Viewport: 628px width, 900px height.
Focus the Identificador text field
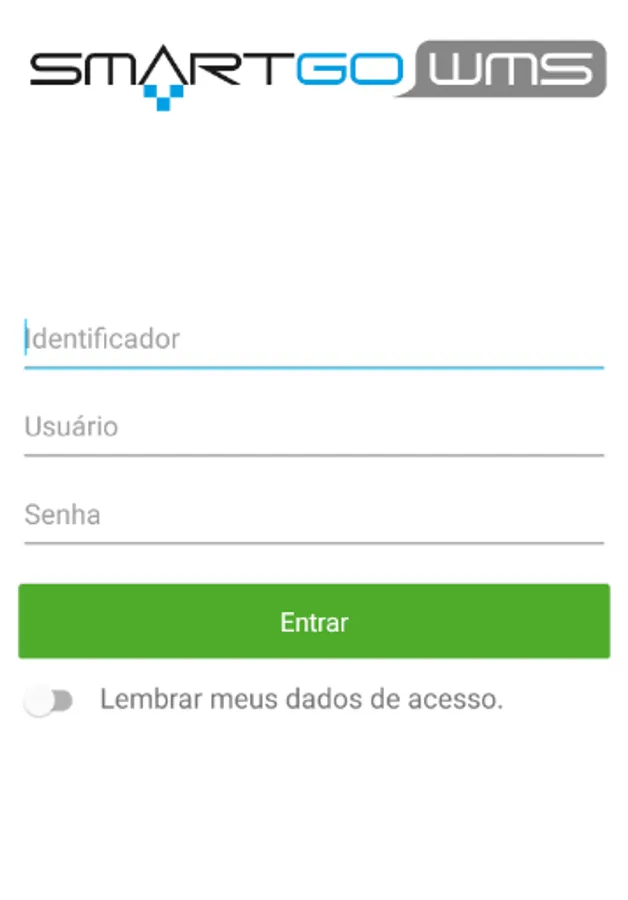click(313, 339)
